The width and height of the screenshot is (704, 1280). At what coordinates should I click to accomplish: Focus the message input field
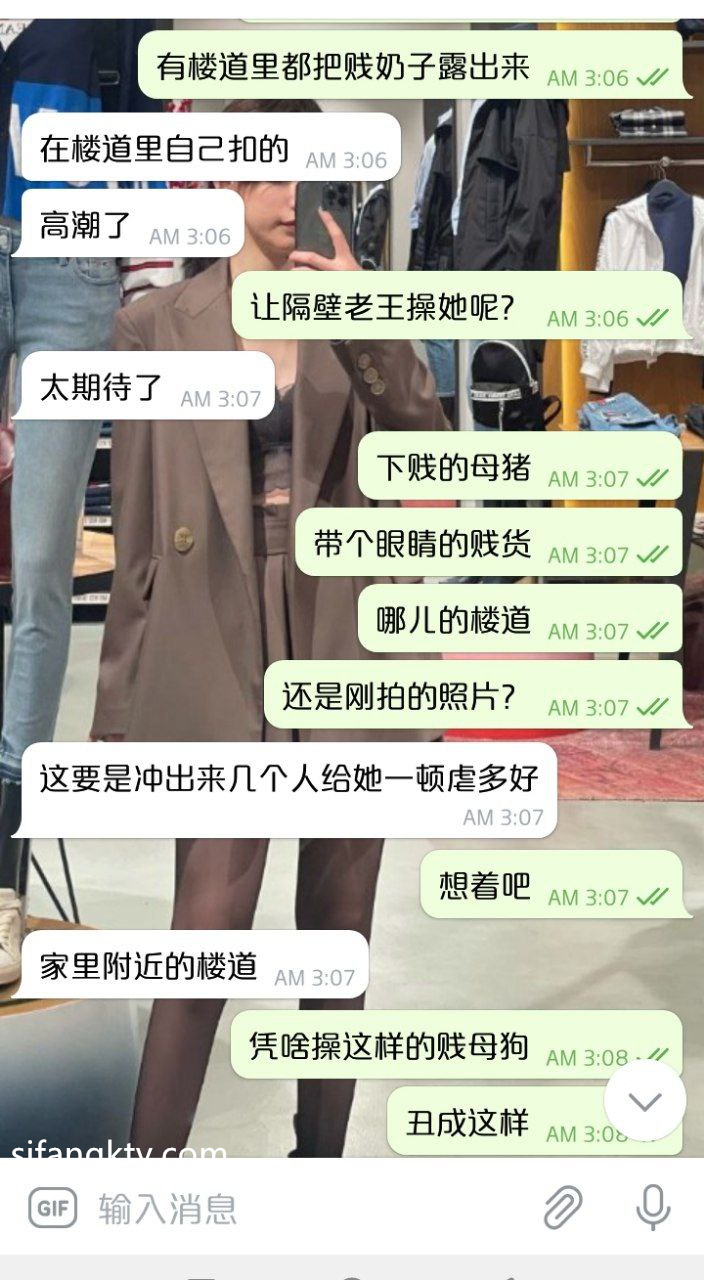coord(300,1208)
